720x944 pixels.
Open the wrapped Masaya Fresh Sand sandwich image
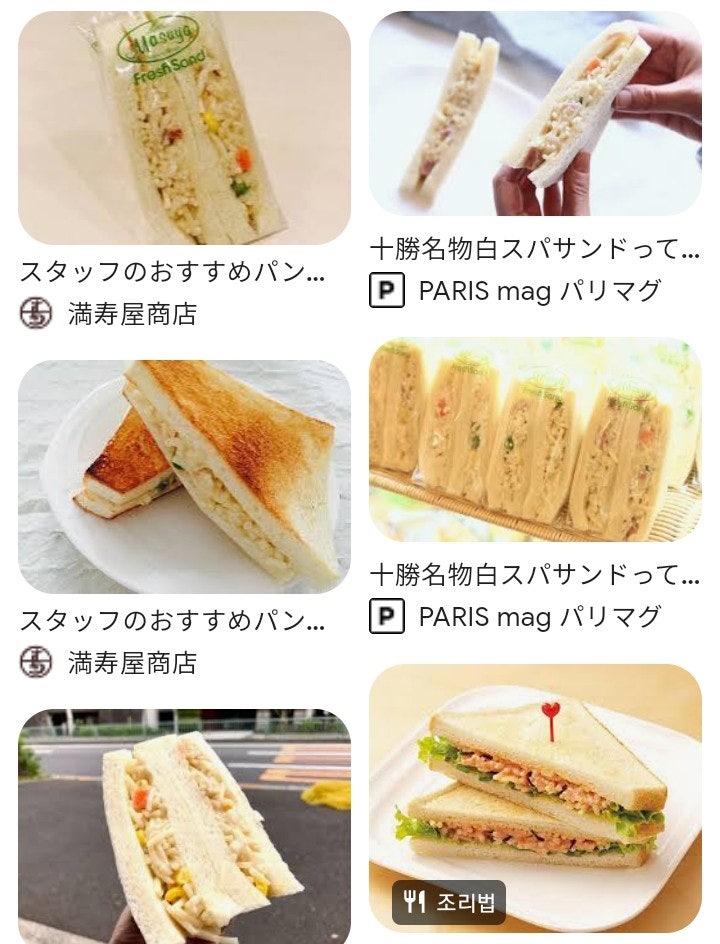[x=184, y=128]
